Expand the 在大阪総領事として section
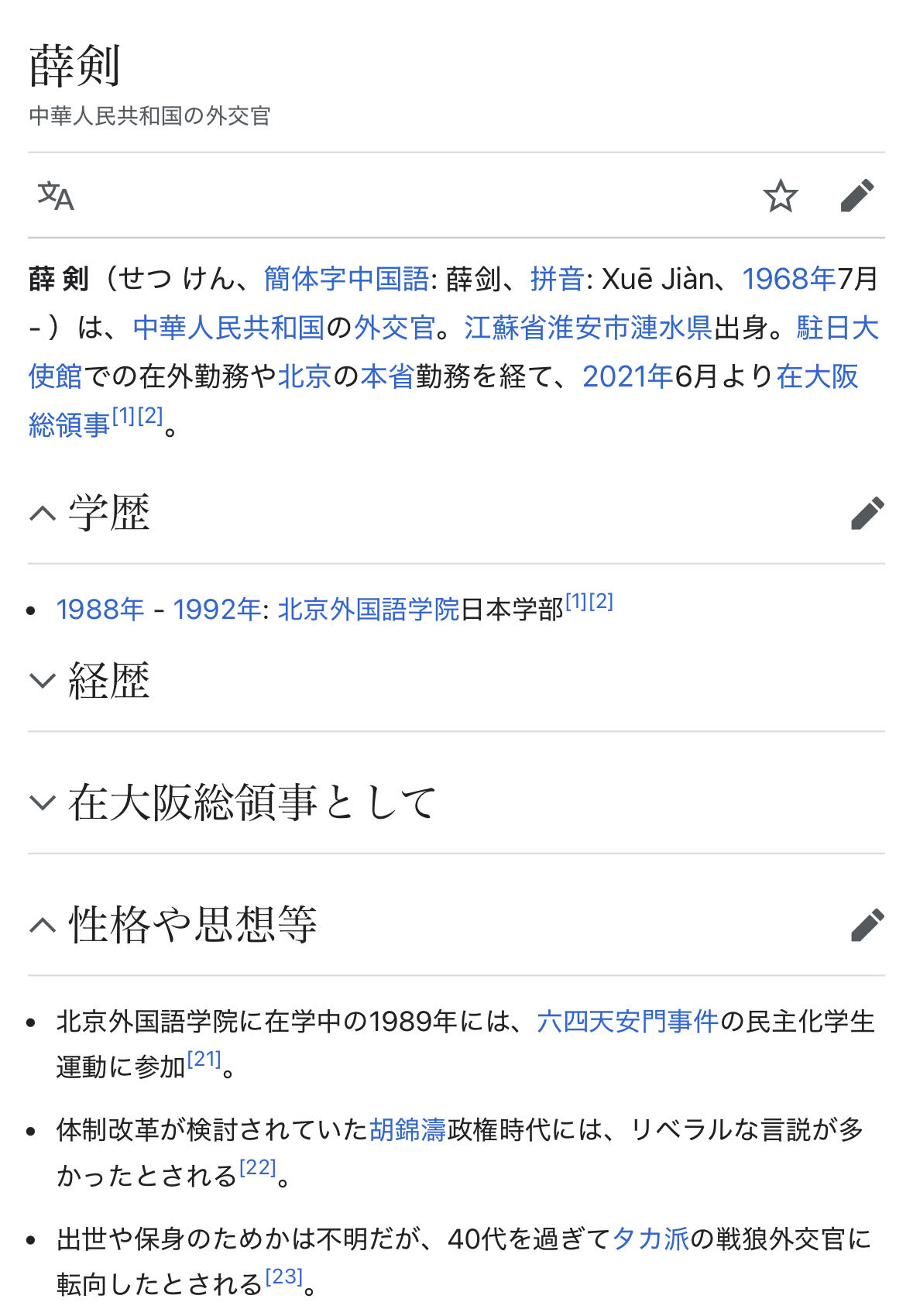913x1316 pixels. (x=43, y=802)
